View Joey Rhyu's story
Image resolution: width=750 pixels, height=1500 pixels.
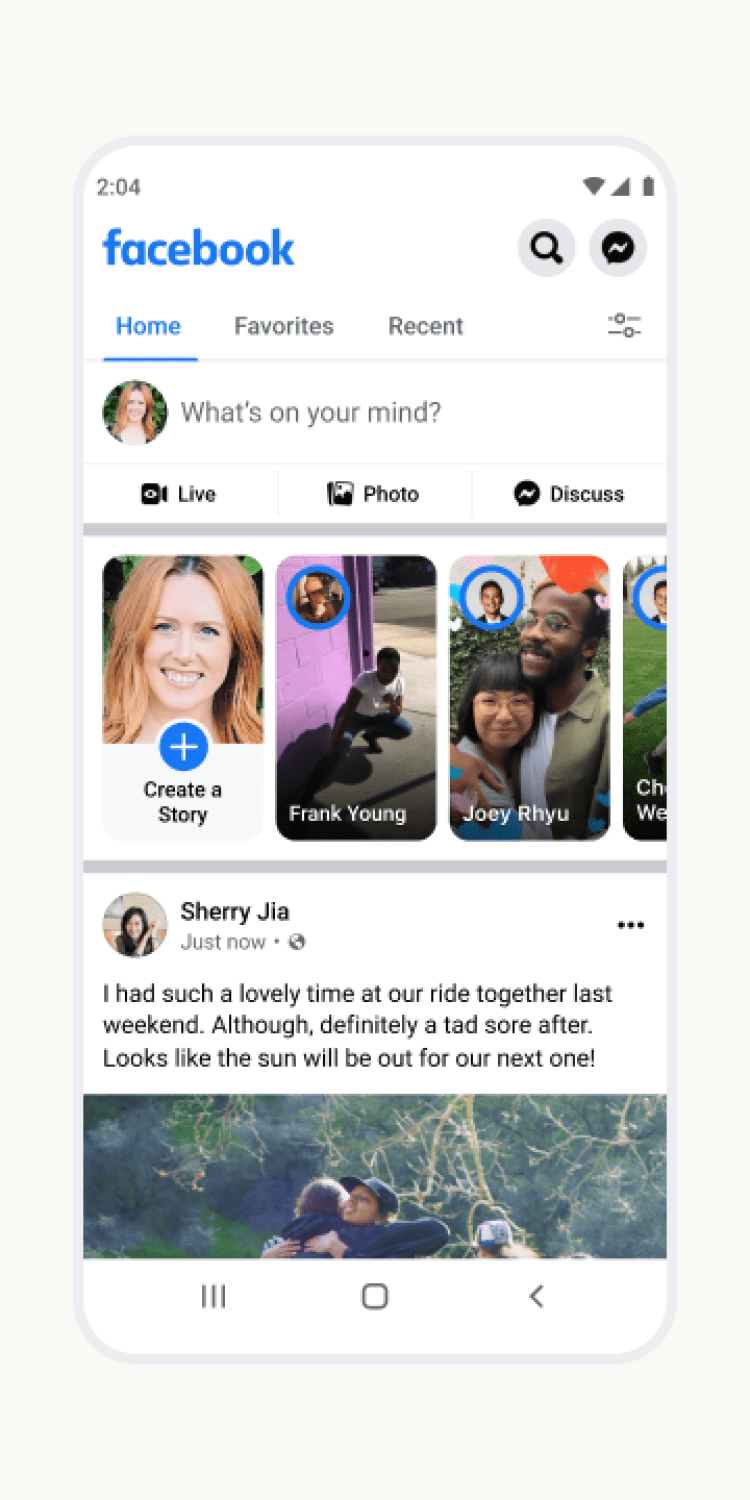[x=529, y=700]
